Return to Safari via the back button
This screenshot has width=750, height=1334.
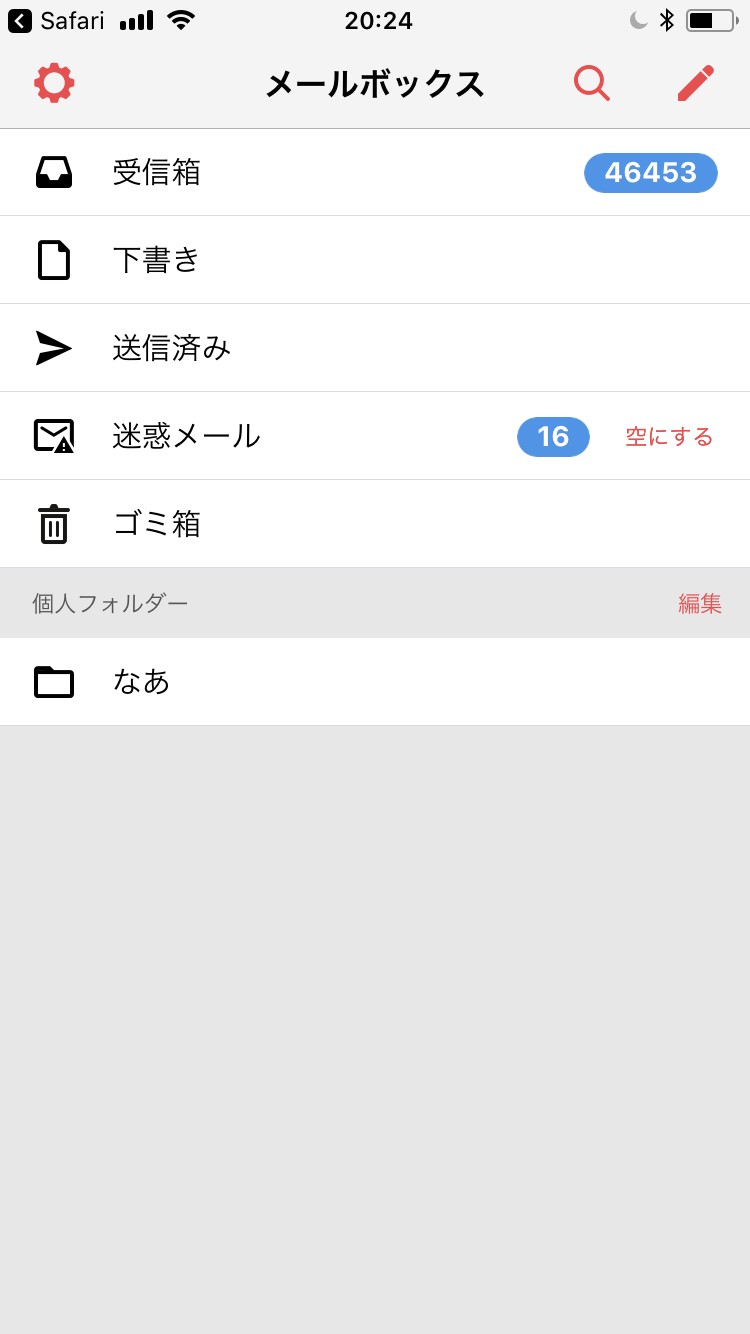click(56, 21)
